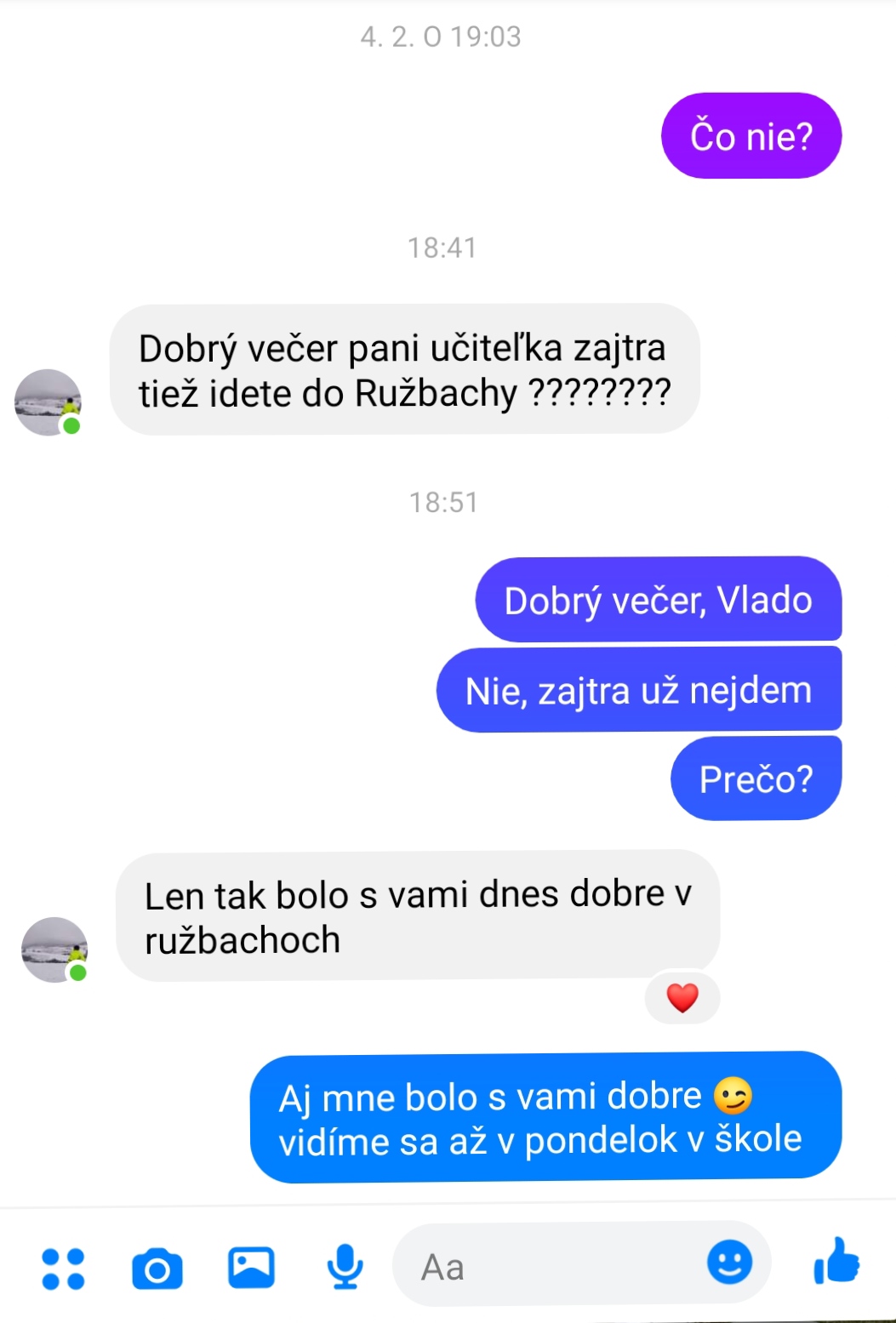Tap avatar beside 'Len tak bolo' message
Screen dimensions: 896x1323
pyautogui.click(x=54, y=949)
